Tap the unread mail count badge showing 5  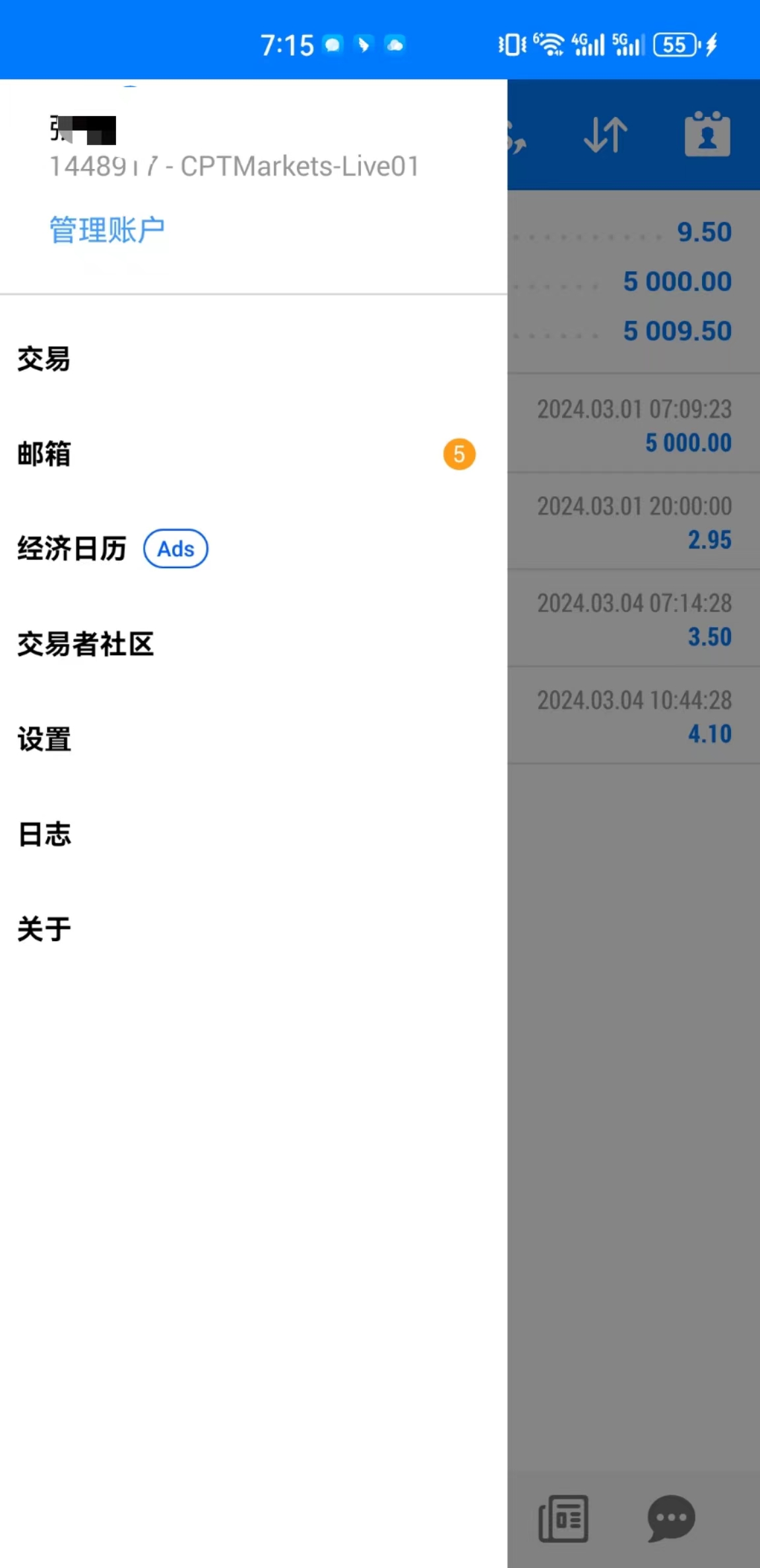click(x=459, y=453)
